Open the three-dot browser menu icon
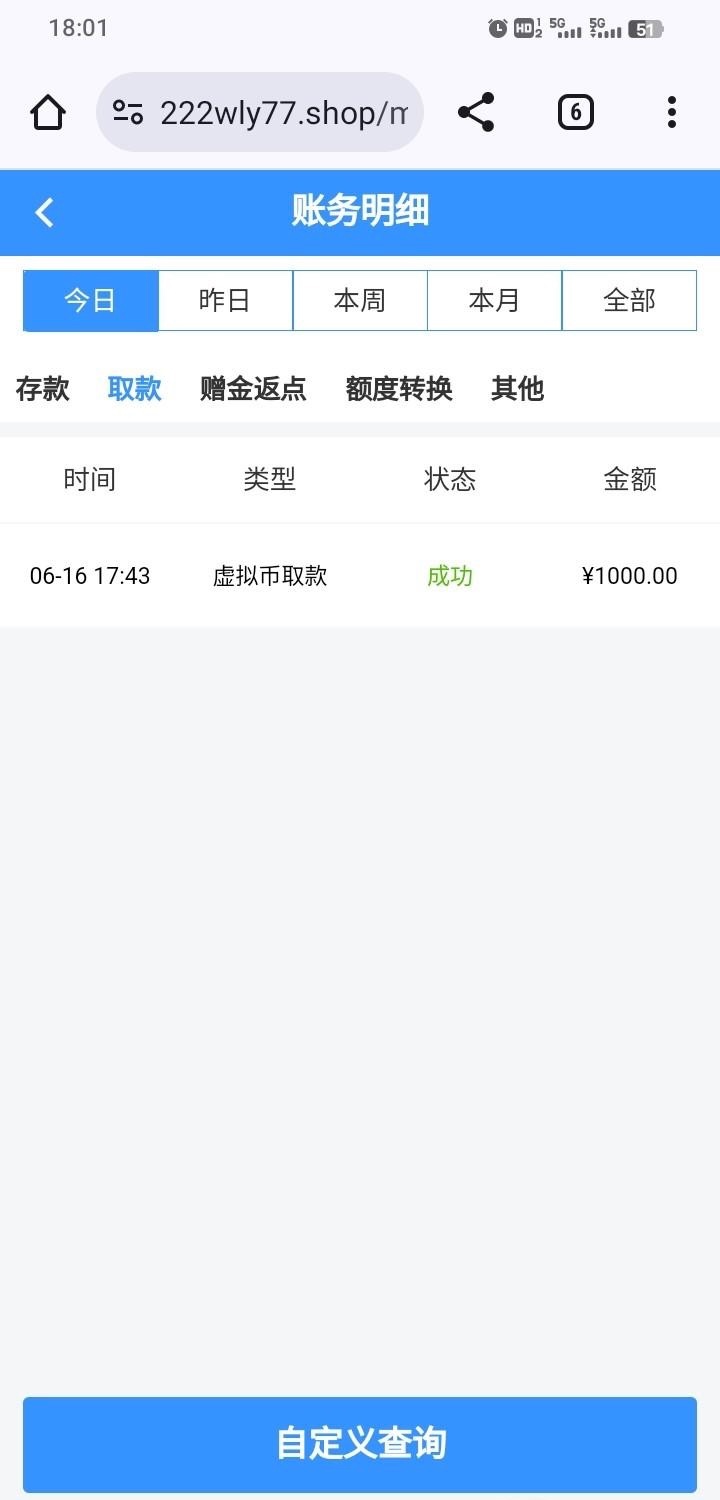Screen dimensions: 720x1500 (x=670, y=112)
